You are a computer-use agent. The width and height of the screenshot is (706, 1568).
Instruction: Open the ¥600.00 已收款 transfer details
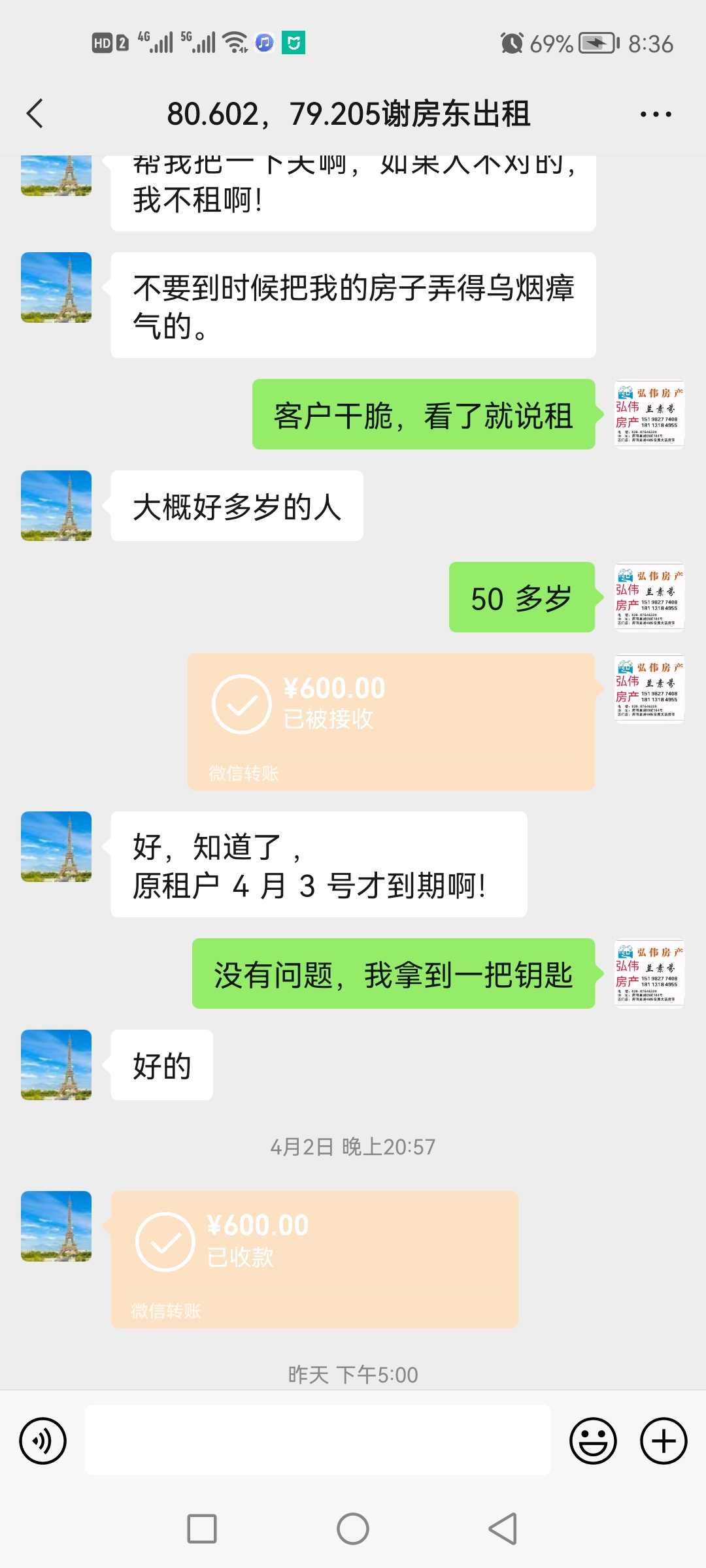(314, 1259)
